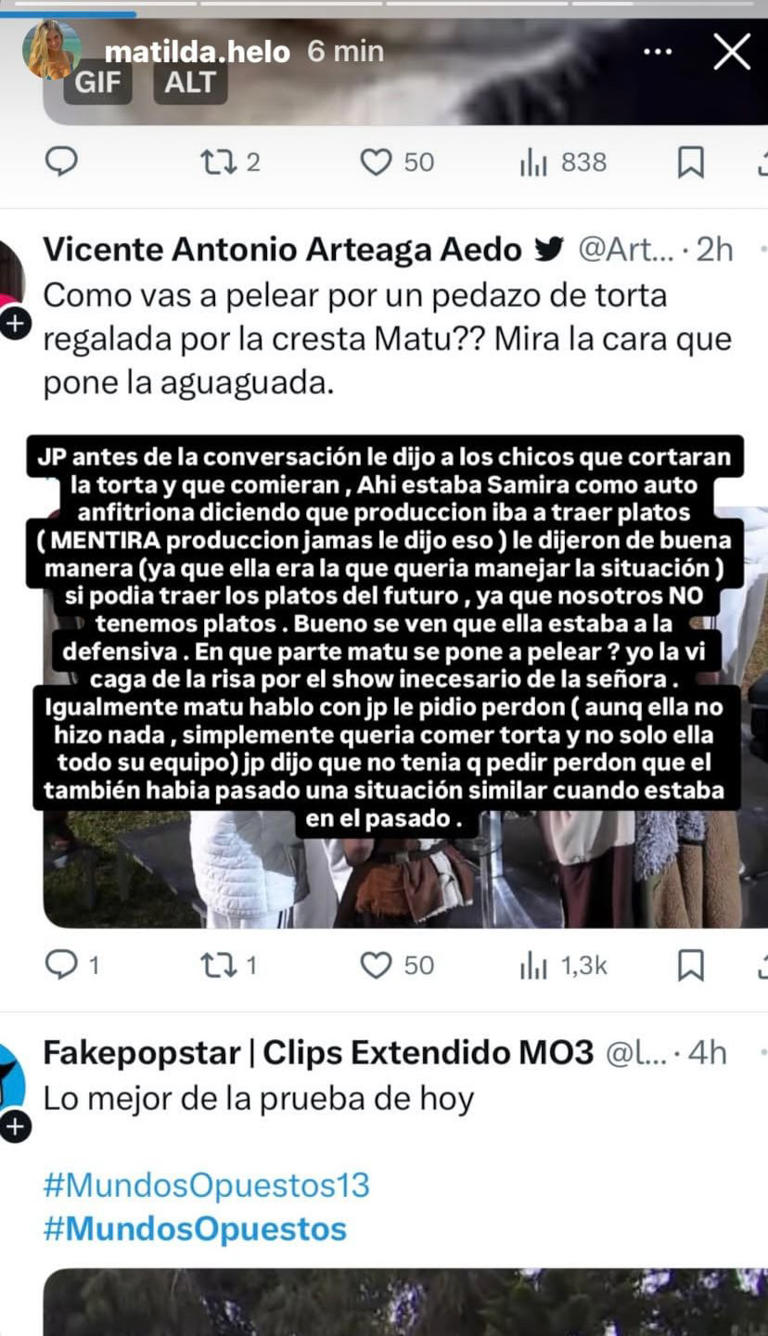The width and height of the screenshot is (768, 1336).
Task: Tap the plus button on Vicente's avatar
Action: [15, 323]
